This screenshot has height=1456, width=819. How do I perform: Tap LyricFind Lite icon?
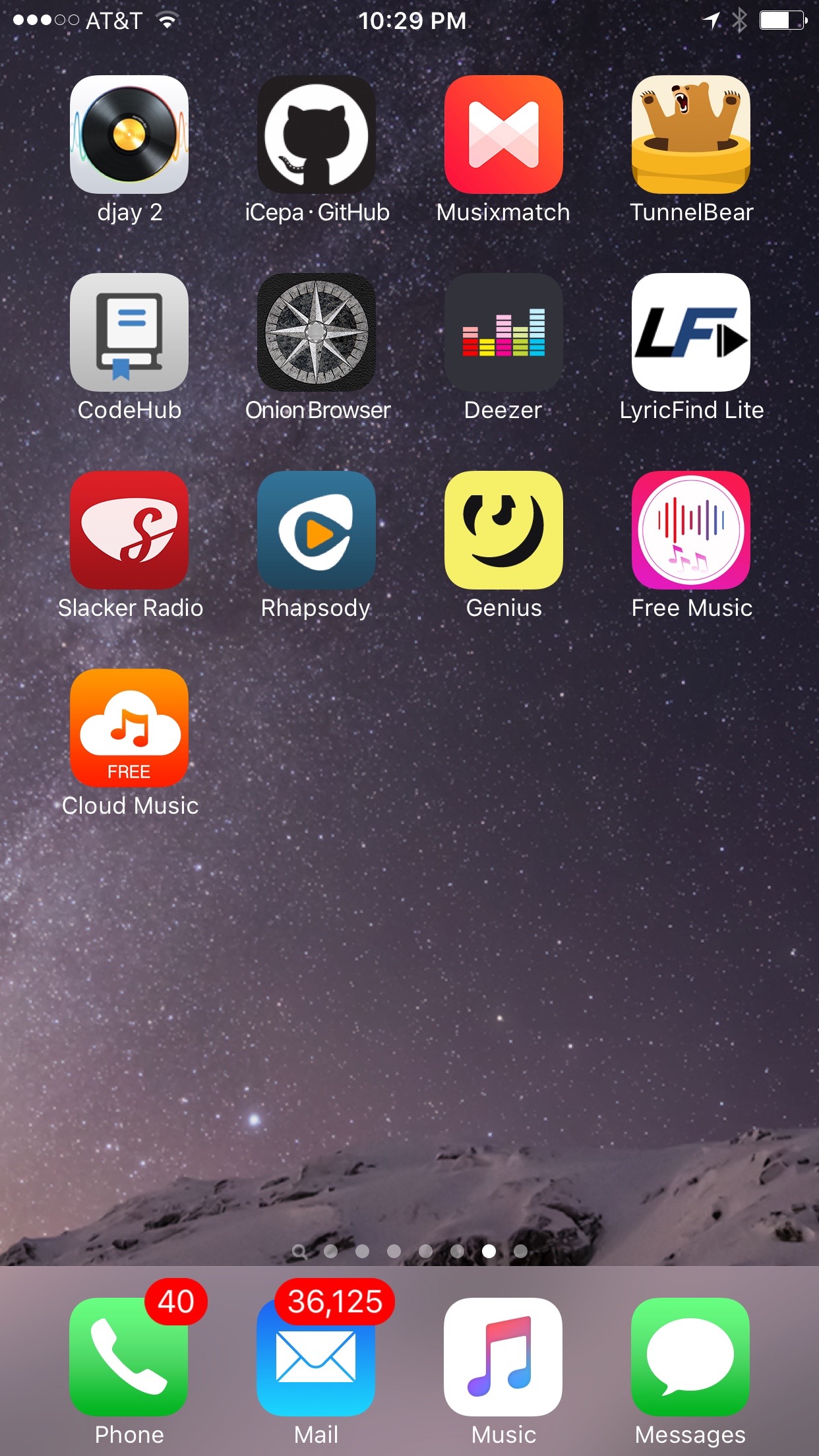[x=690, y=332]
